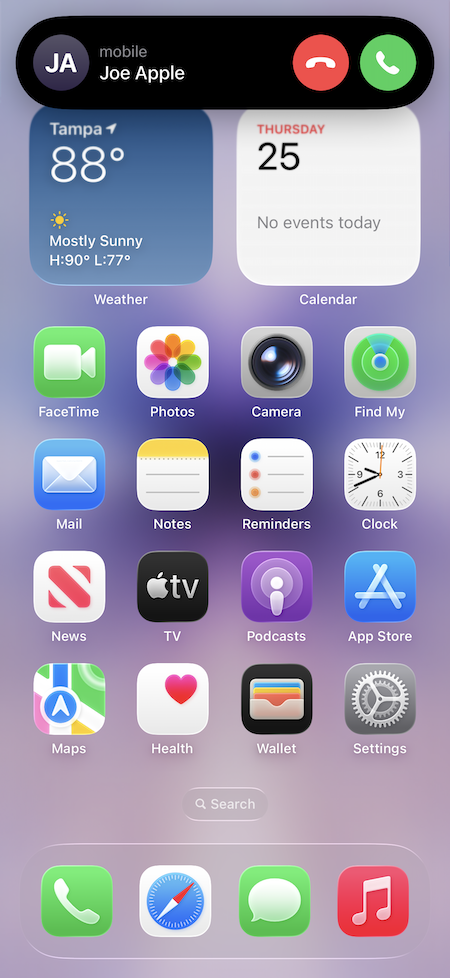Launch the FaceTime app
Image resolution: width=450 pixels, height=978 pixels.
[69, 362]
